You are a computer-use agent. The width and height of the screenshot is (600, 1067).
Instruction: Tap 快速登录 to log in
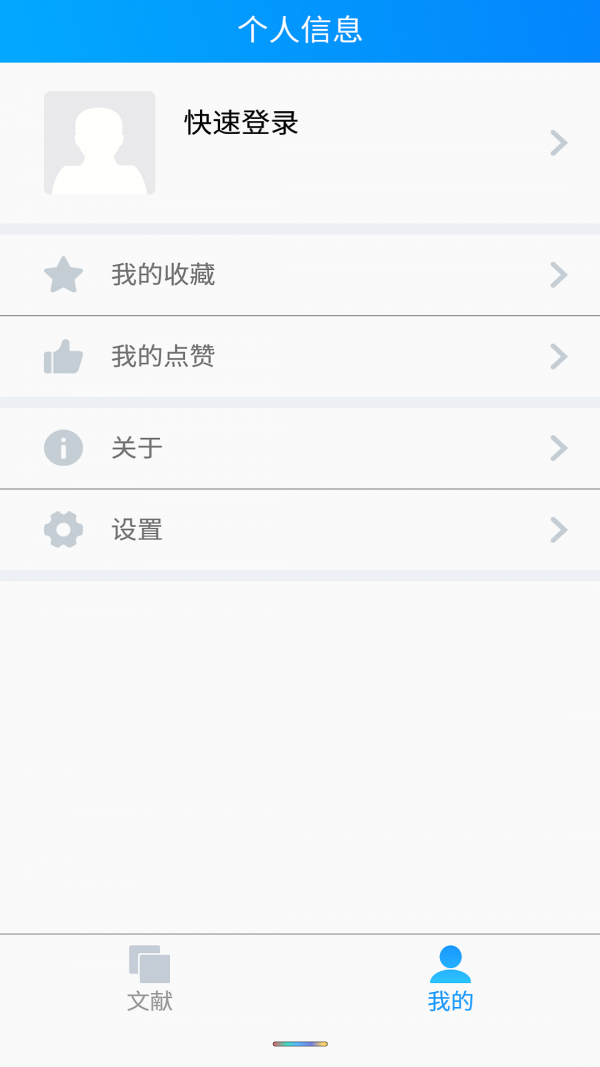pos(242,123)
